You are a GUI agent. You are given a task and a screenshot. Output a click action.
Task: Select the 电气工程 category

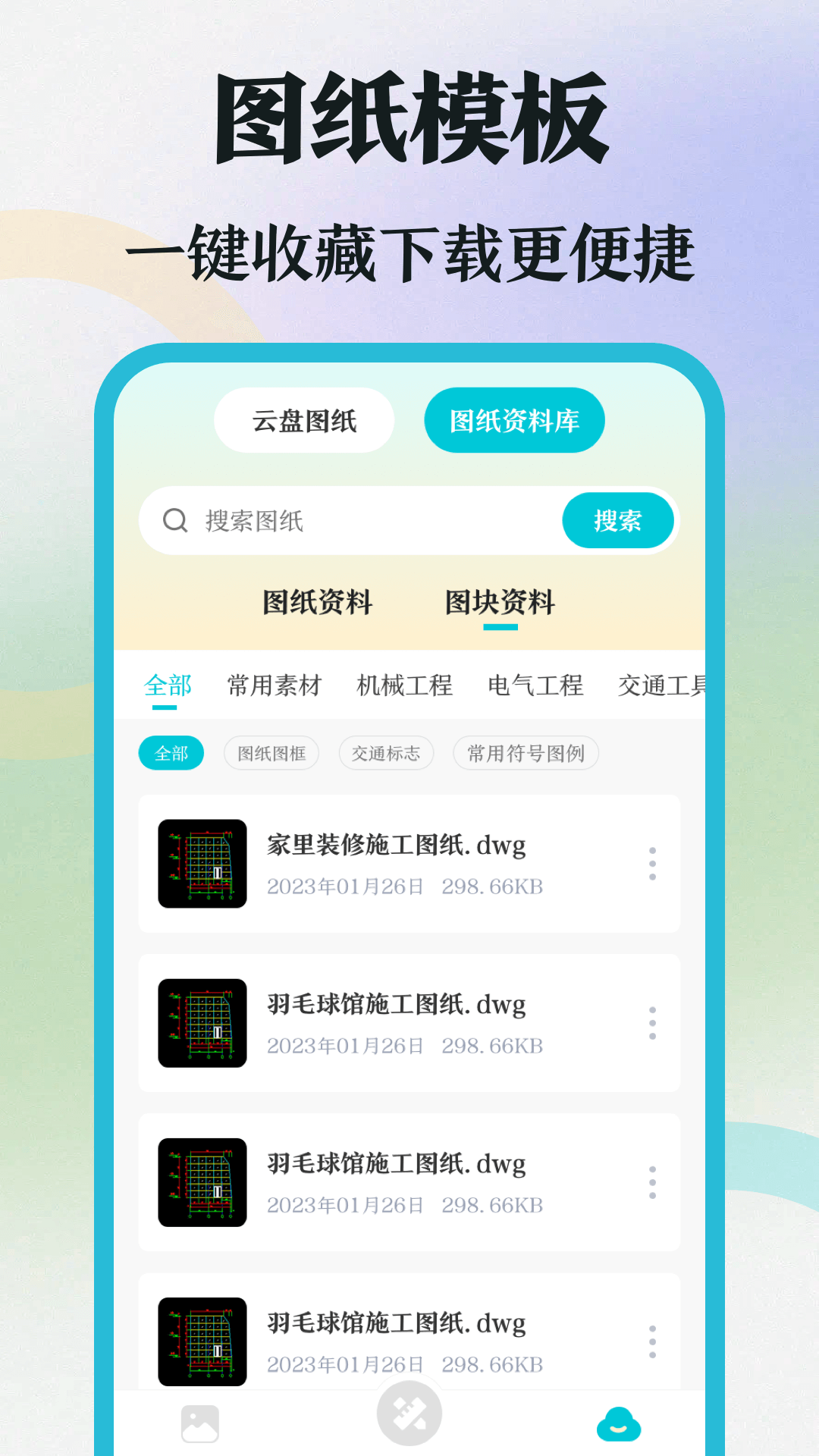536,685
